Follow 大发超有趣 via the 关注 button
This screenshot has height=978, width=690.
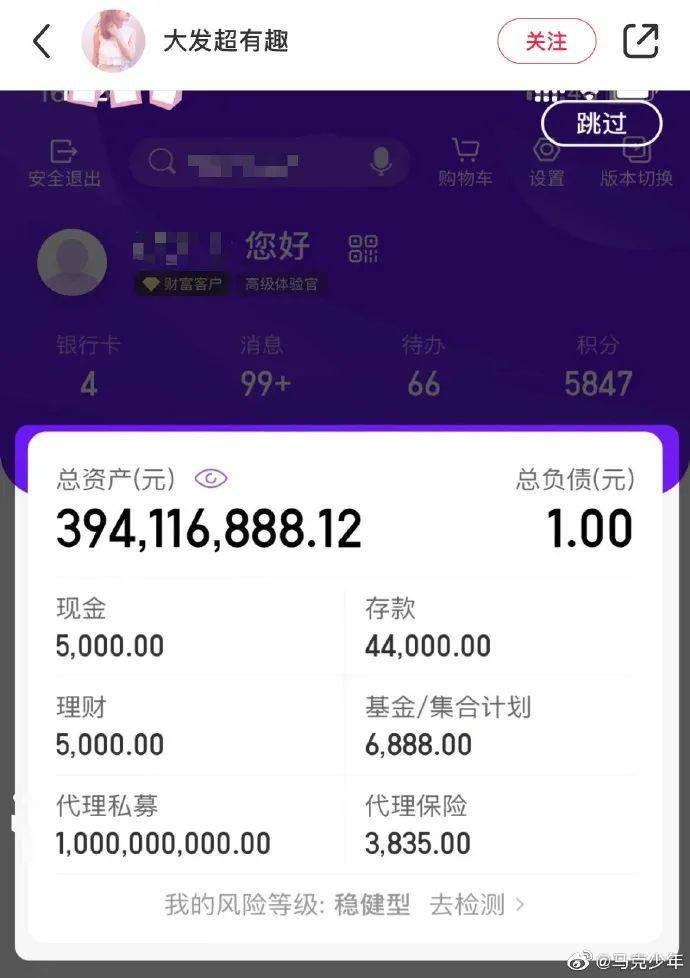pos(546,41)
